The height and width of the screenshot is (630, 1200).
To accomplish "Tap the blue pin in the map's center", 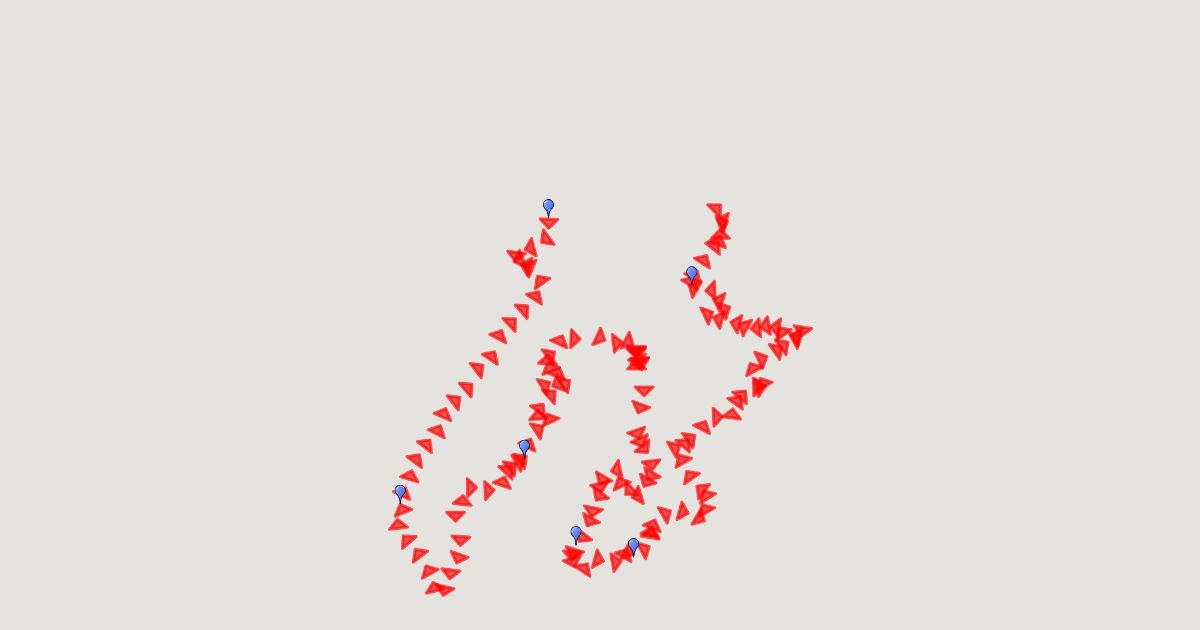I will tap(524, 448).
